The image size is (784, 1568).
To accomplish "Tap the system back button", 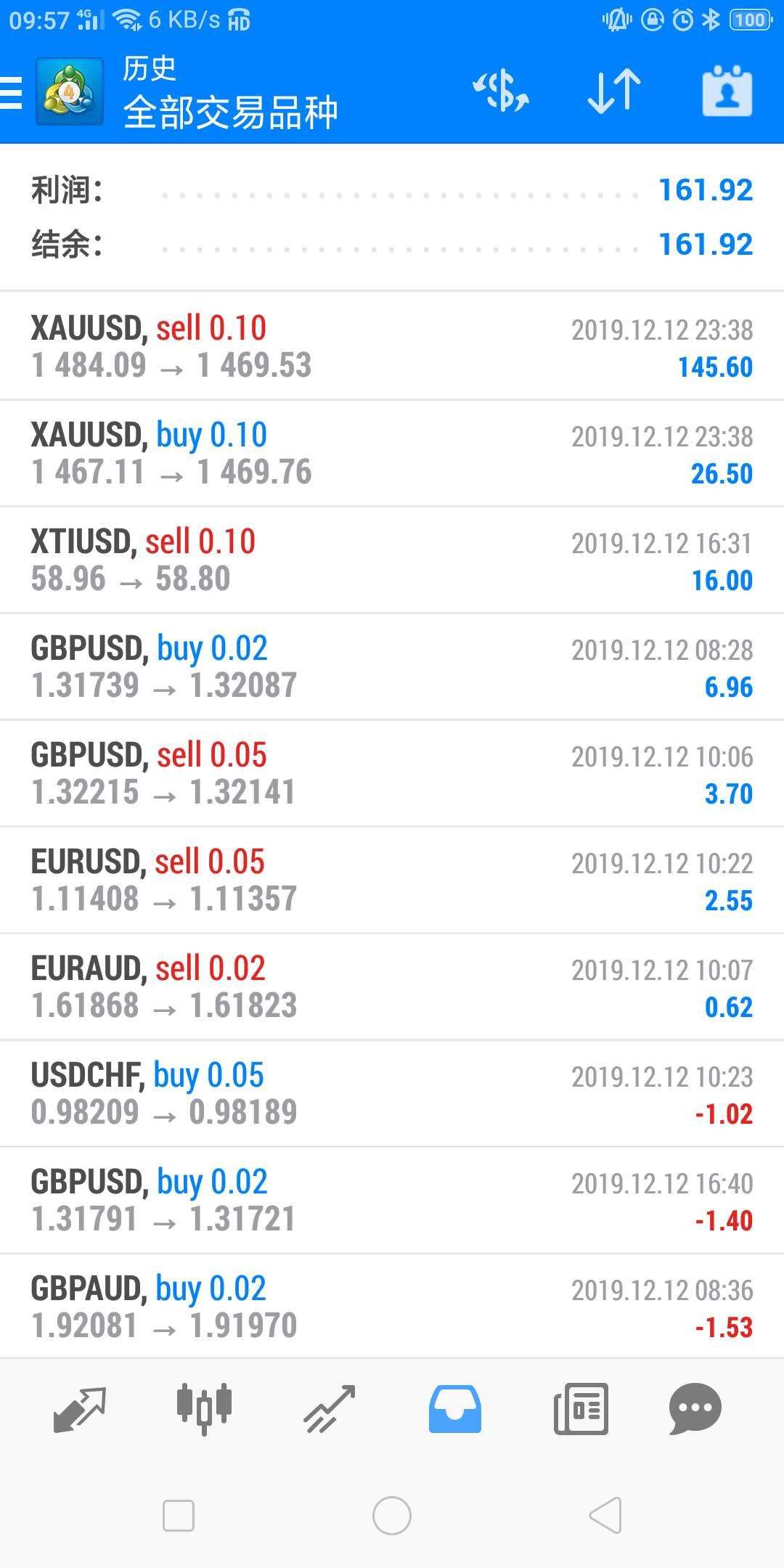I will point(605,1516).
